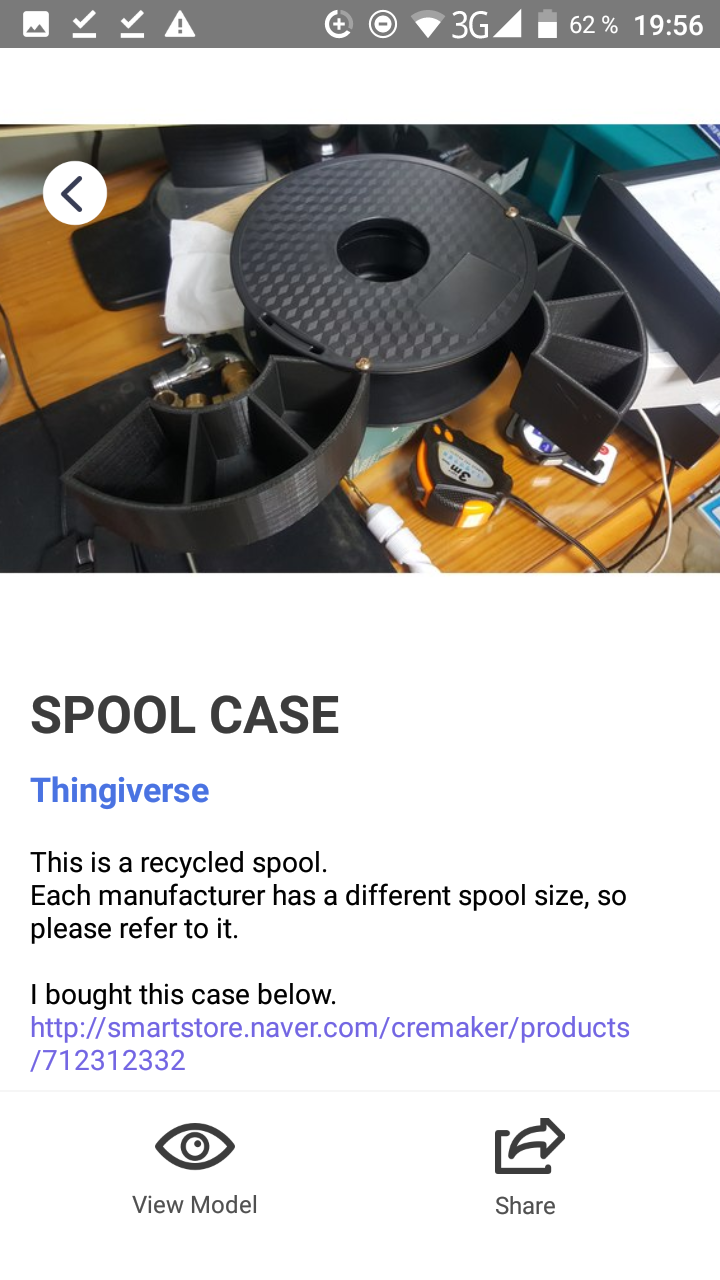Open the Thingiverse link

120,790
